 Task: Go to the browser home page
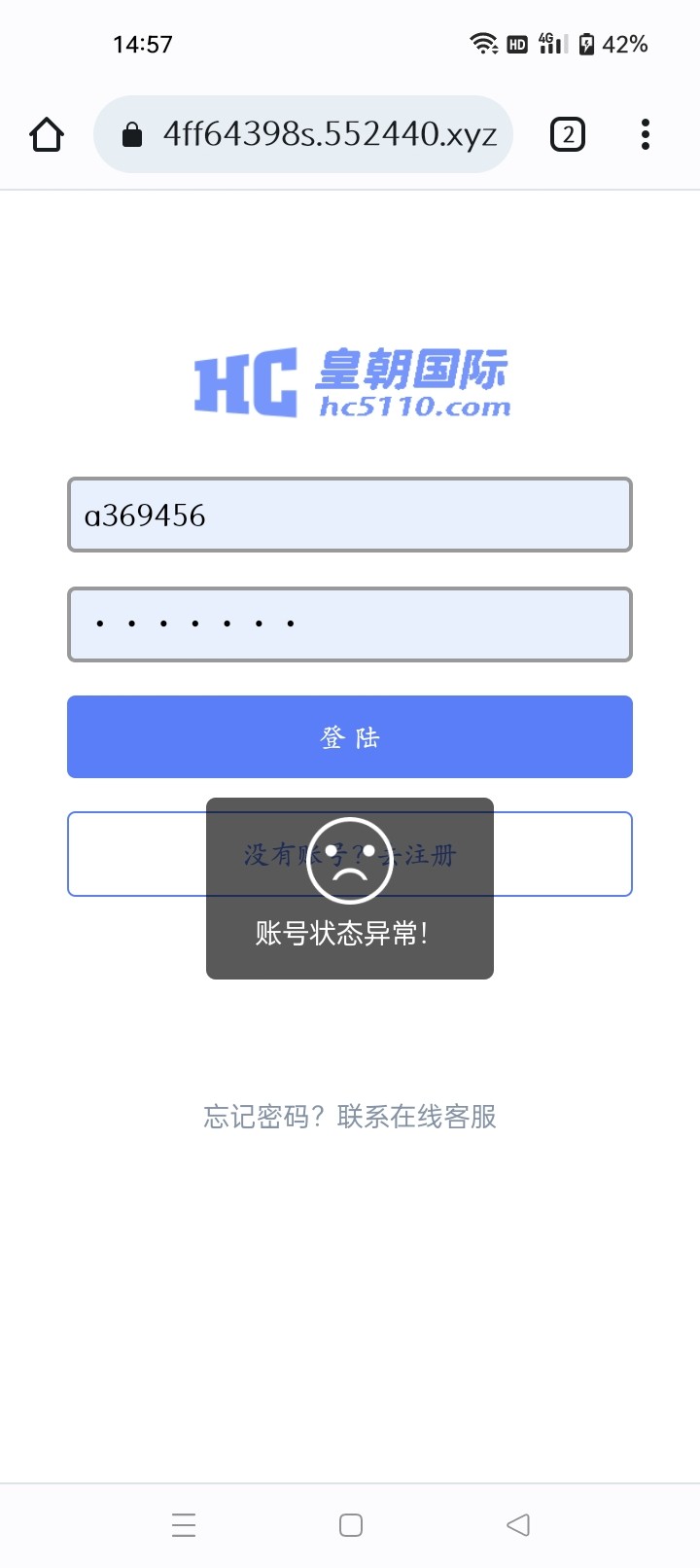tap(47, 134)
